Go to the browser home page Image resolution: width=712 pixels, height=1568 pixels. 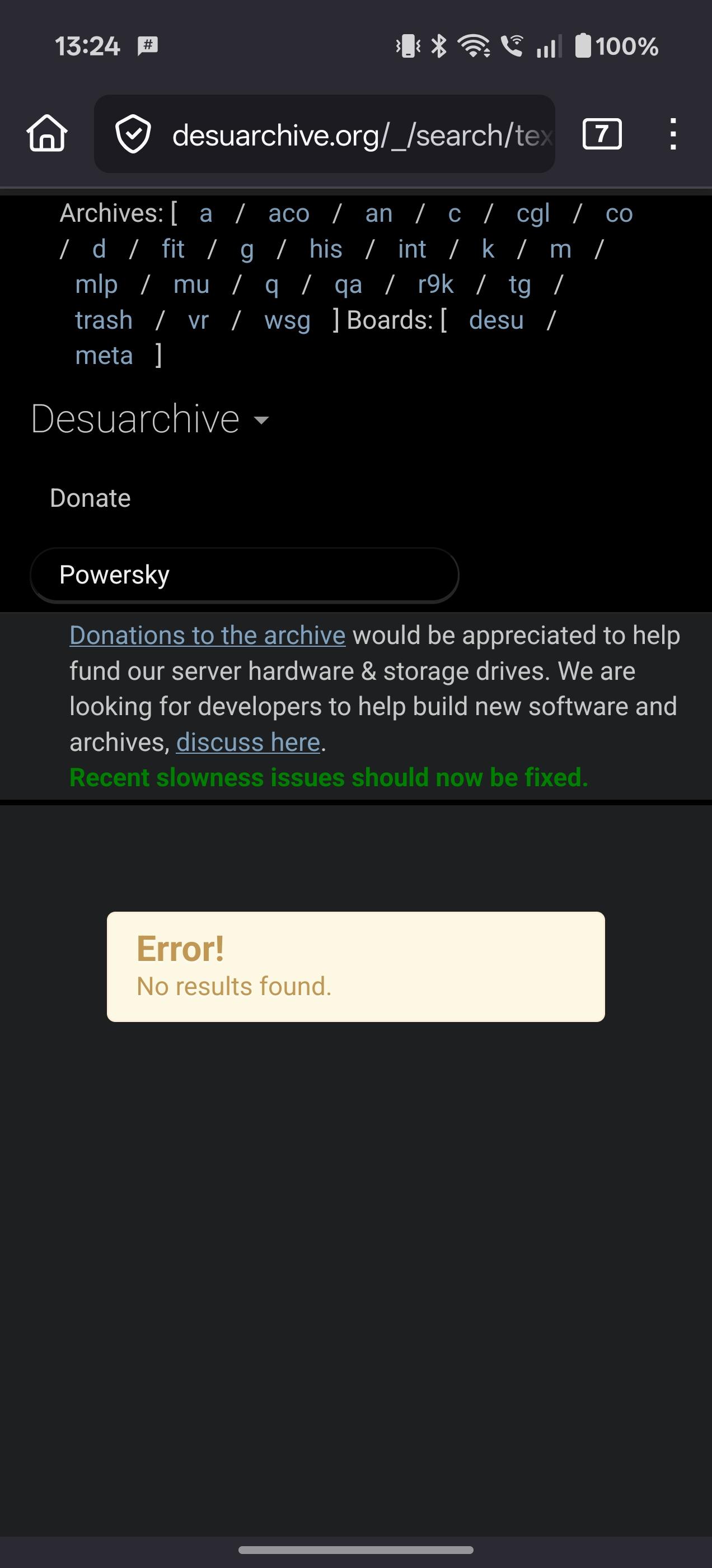pos(47,133)
